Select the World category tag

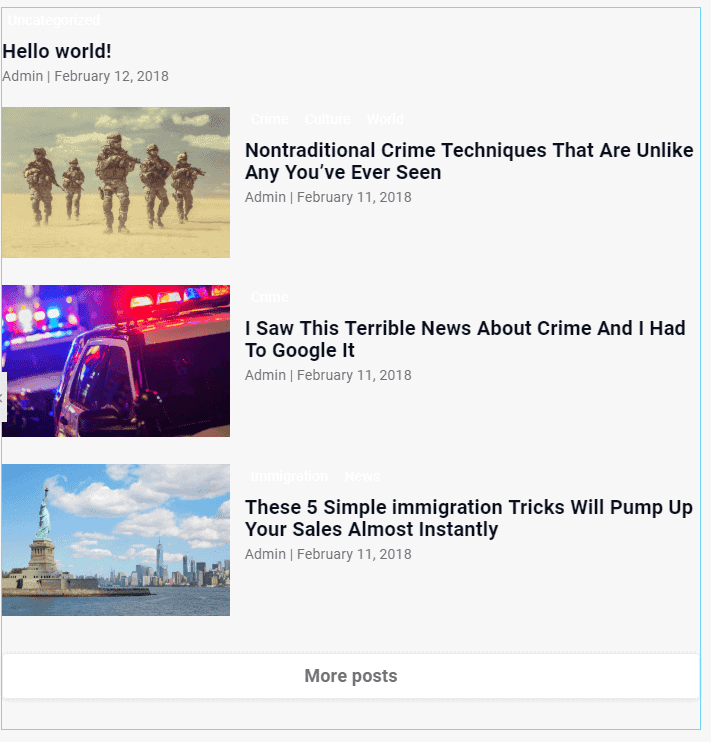(x=385, y=119)
